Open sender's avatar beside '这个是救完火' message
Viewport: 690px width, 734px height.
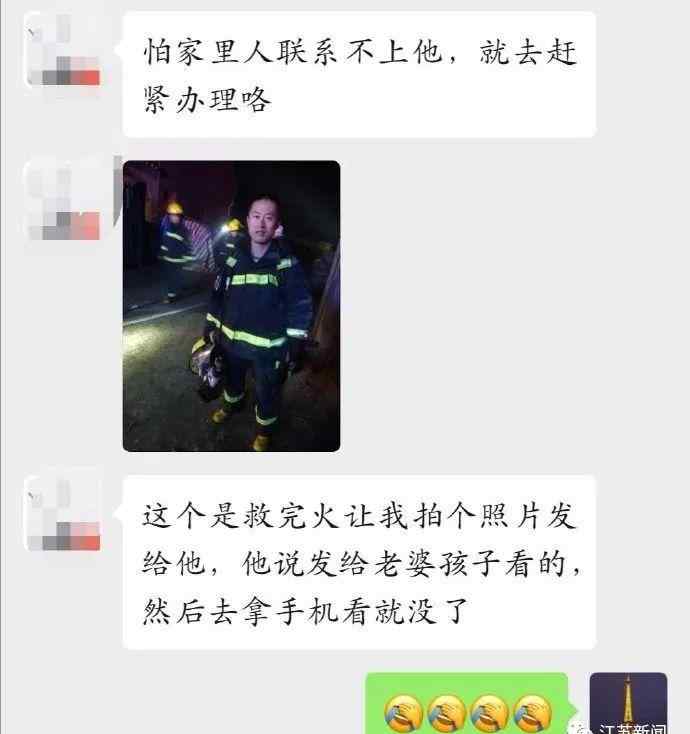(x=62, y=515)
